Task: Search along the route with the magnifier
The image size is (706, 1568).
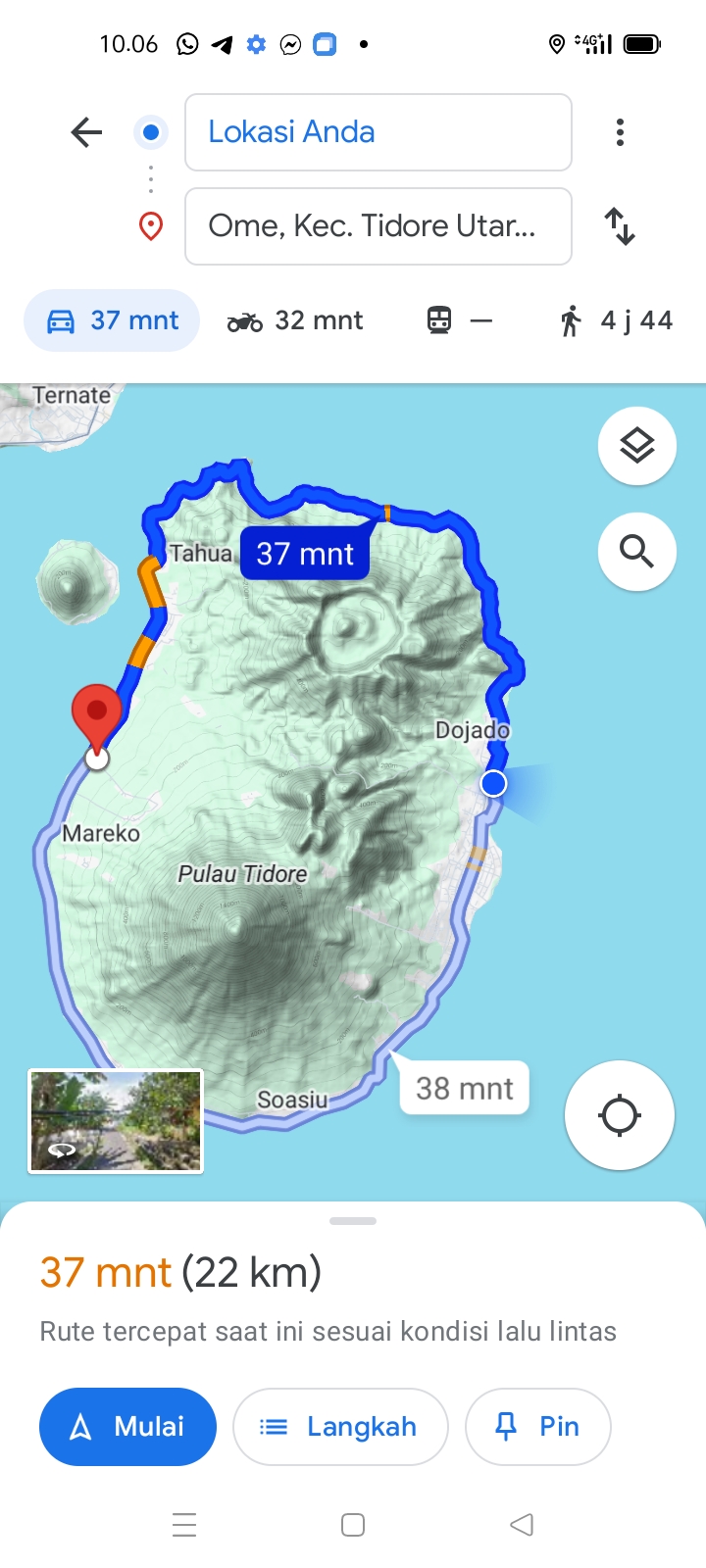Action: click(x=637, y=552)
